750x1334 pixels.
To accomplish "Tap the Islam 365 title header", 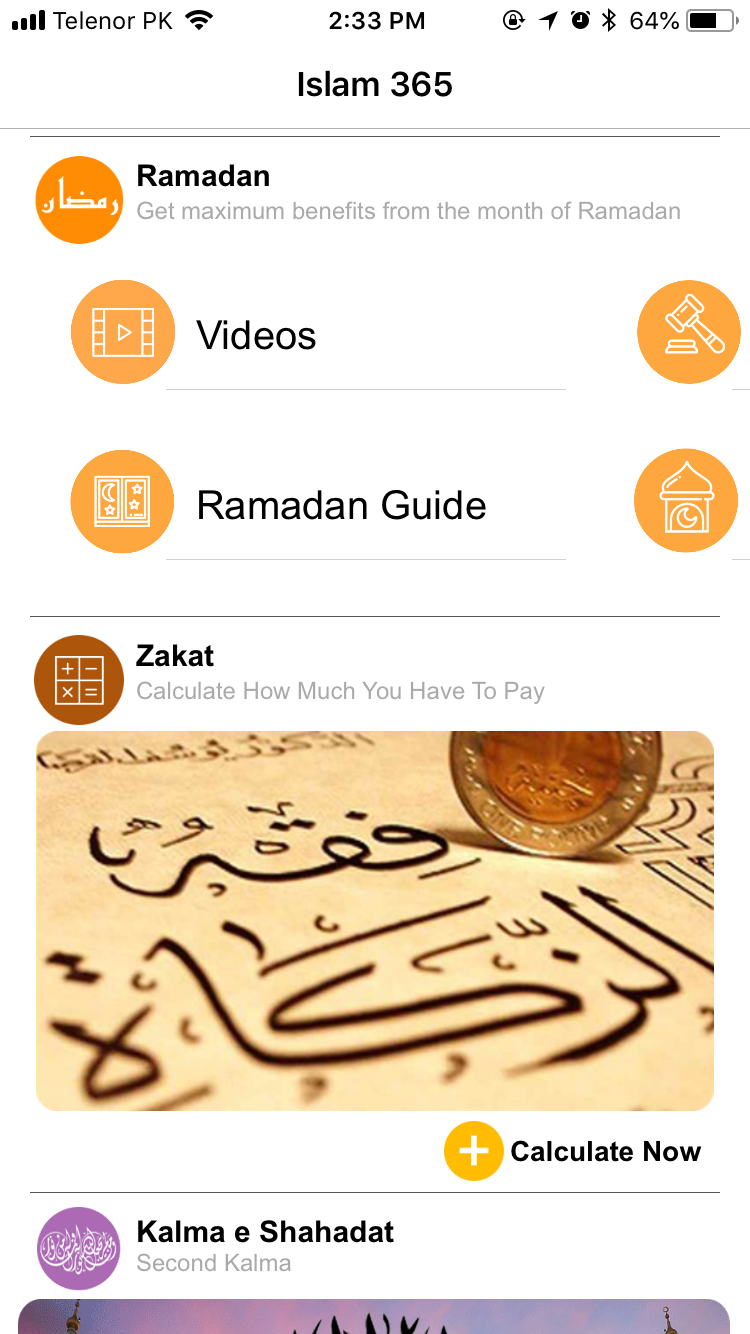I will [374, 84].
